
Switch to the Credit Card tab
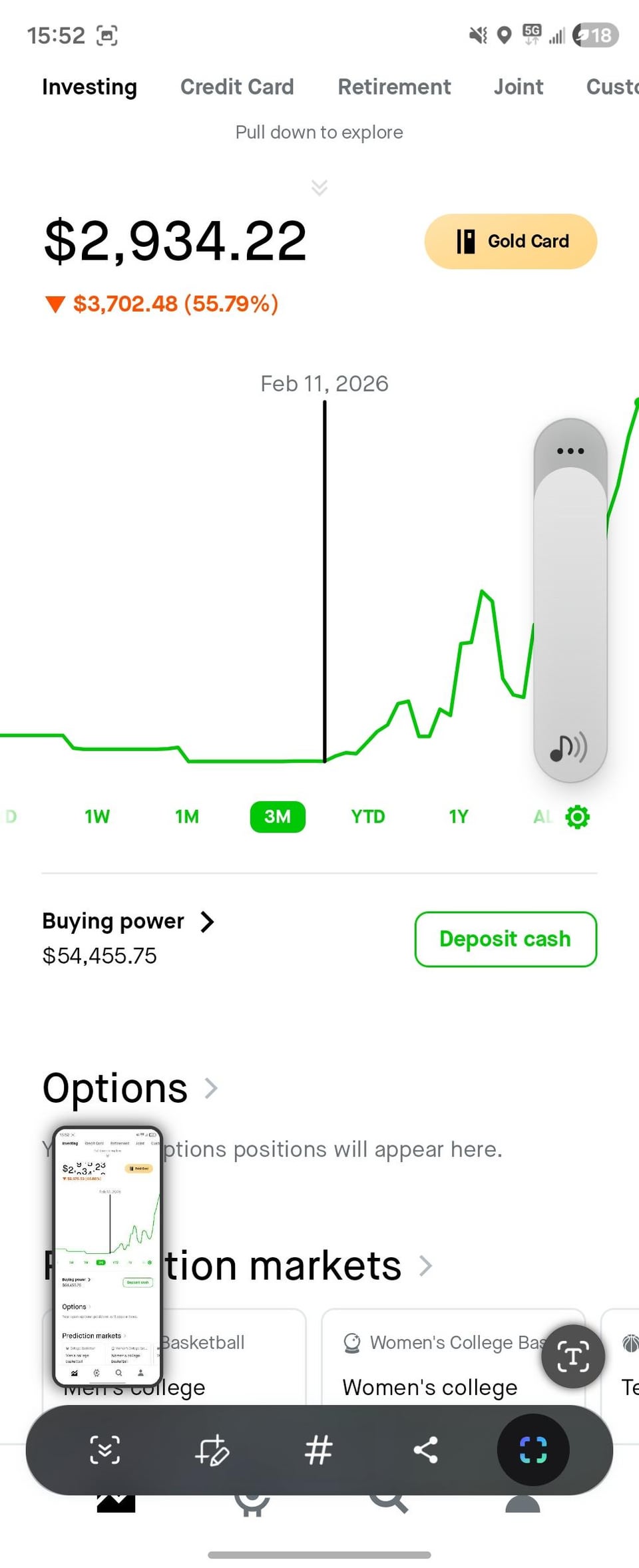click(x=237, y=87)
